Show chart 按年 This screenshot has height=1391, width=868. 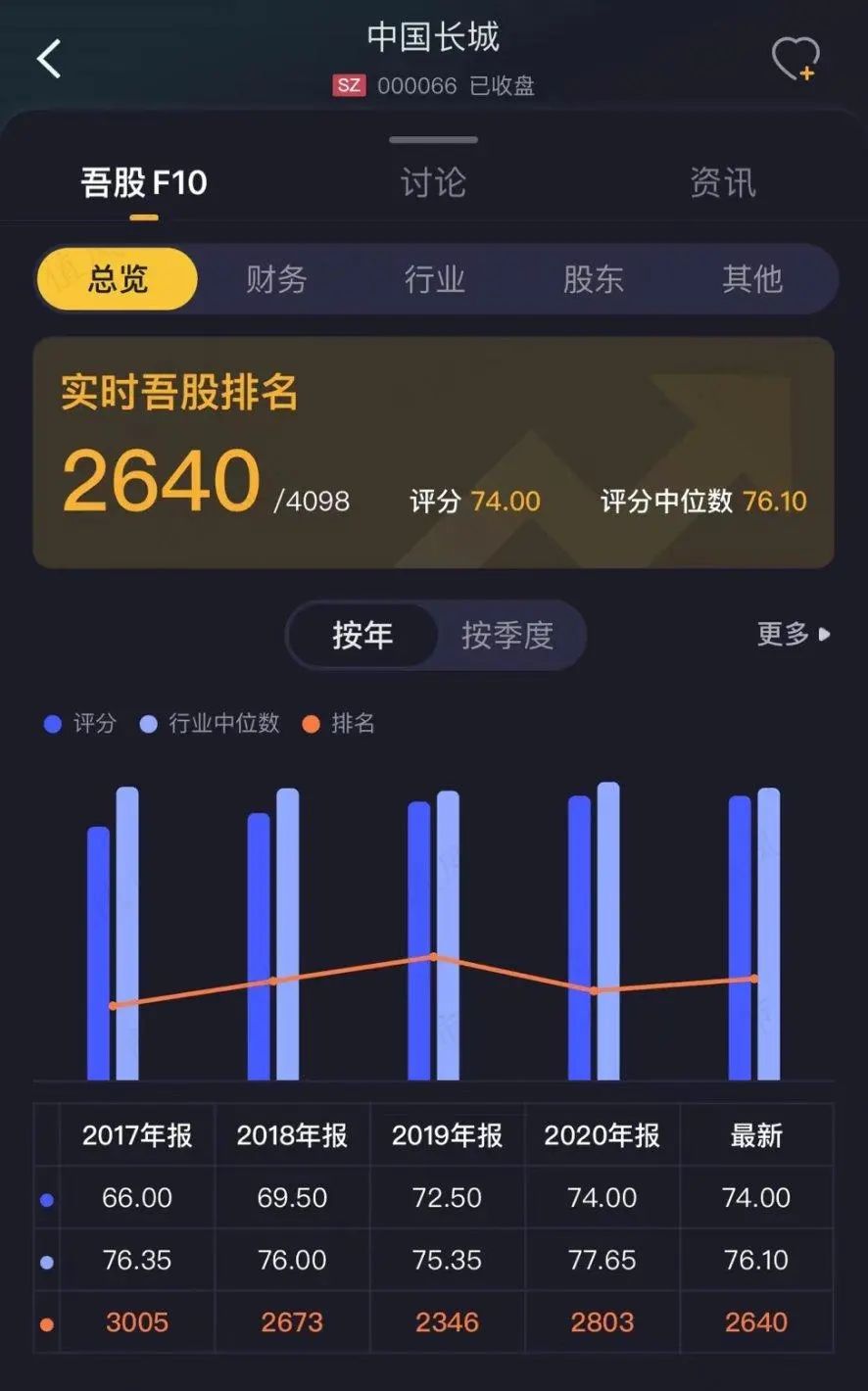point(362,635)
